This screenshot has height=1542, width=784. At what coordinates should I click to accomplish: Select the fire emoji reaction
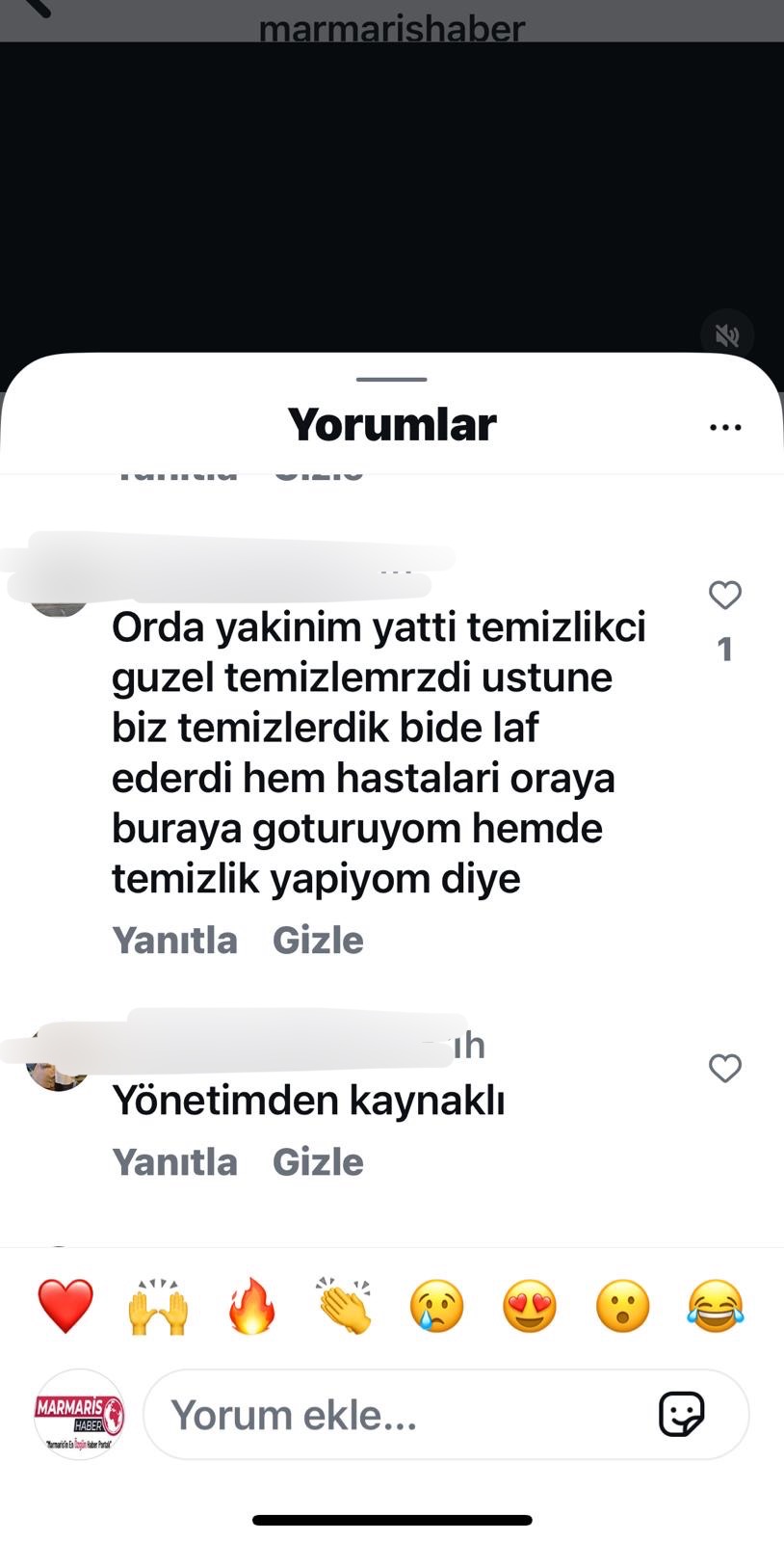[251, 1307]
